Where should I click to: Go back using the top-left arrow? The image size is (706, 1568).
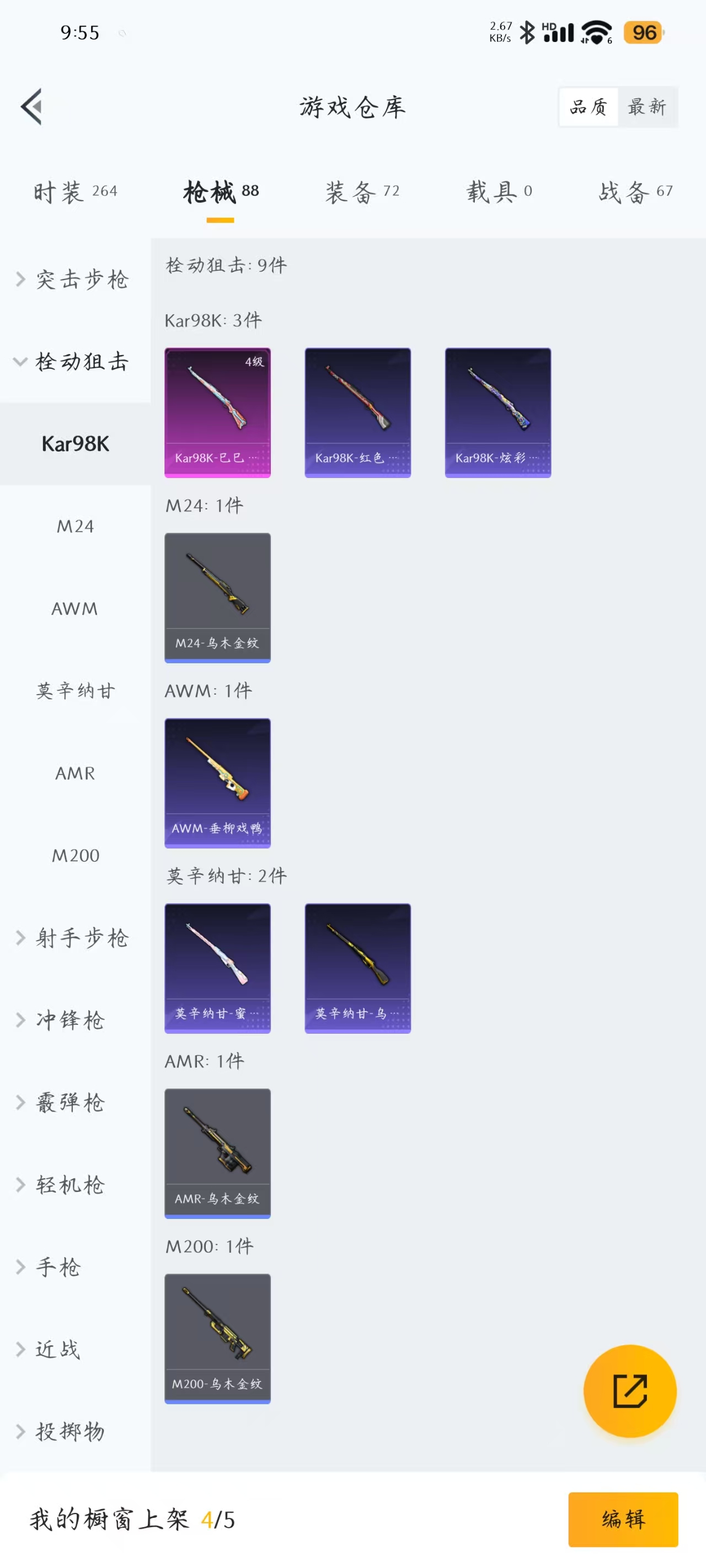click(31, 106)
